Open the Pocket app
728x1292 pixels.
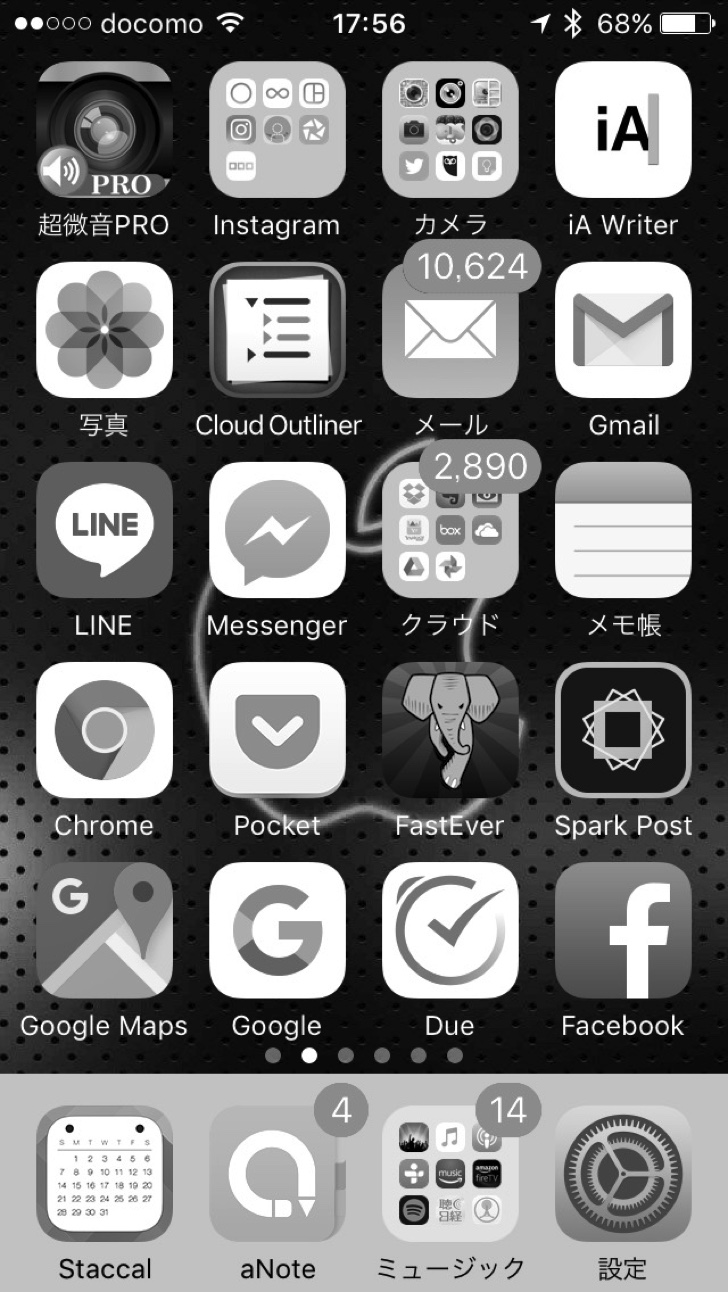coord(277,730)
